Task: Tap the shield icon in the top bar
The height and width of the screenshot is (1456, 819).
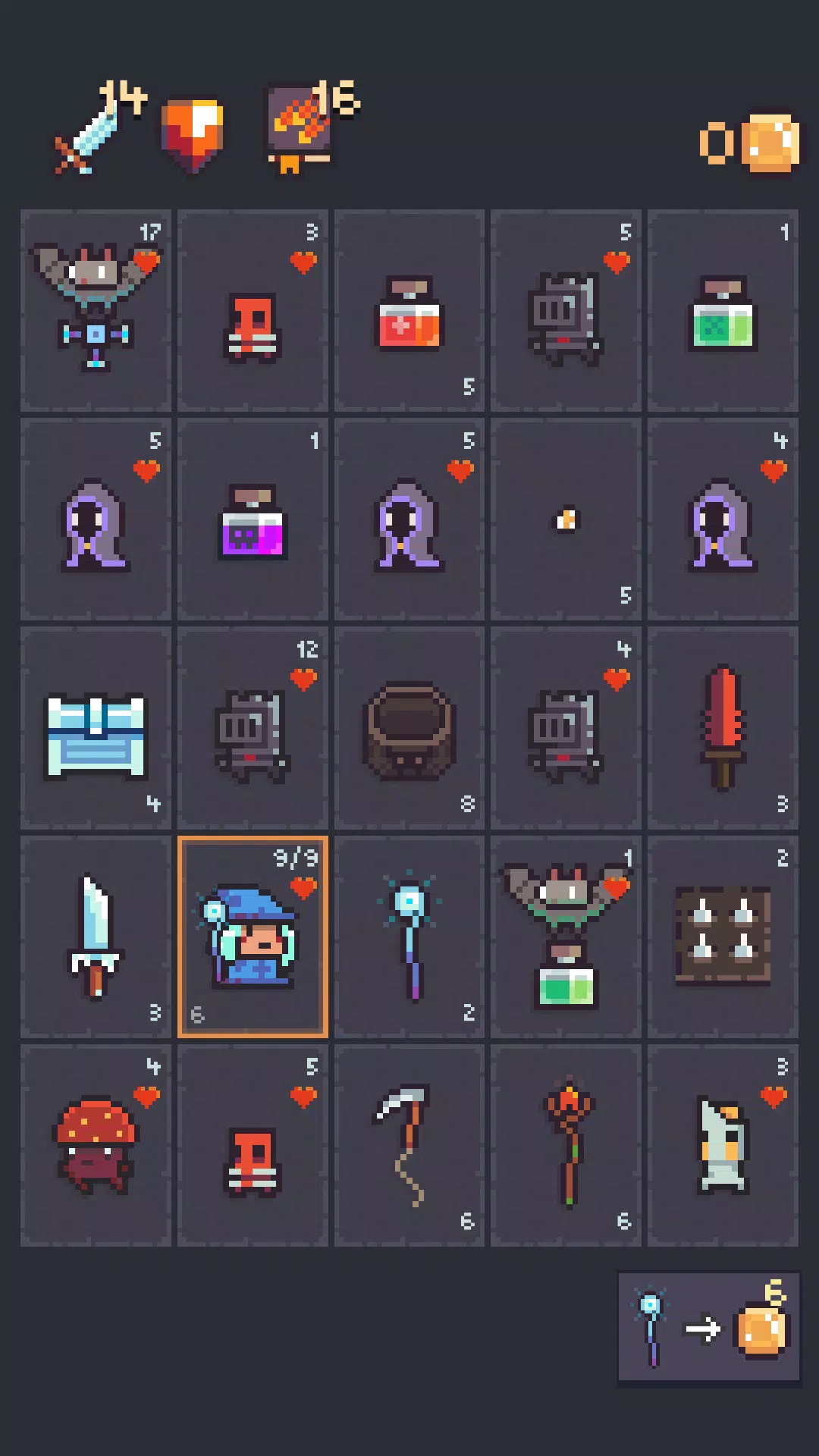Action: pyautogui.click(x=193, y=135)
